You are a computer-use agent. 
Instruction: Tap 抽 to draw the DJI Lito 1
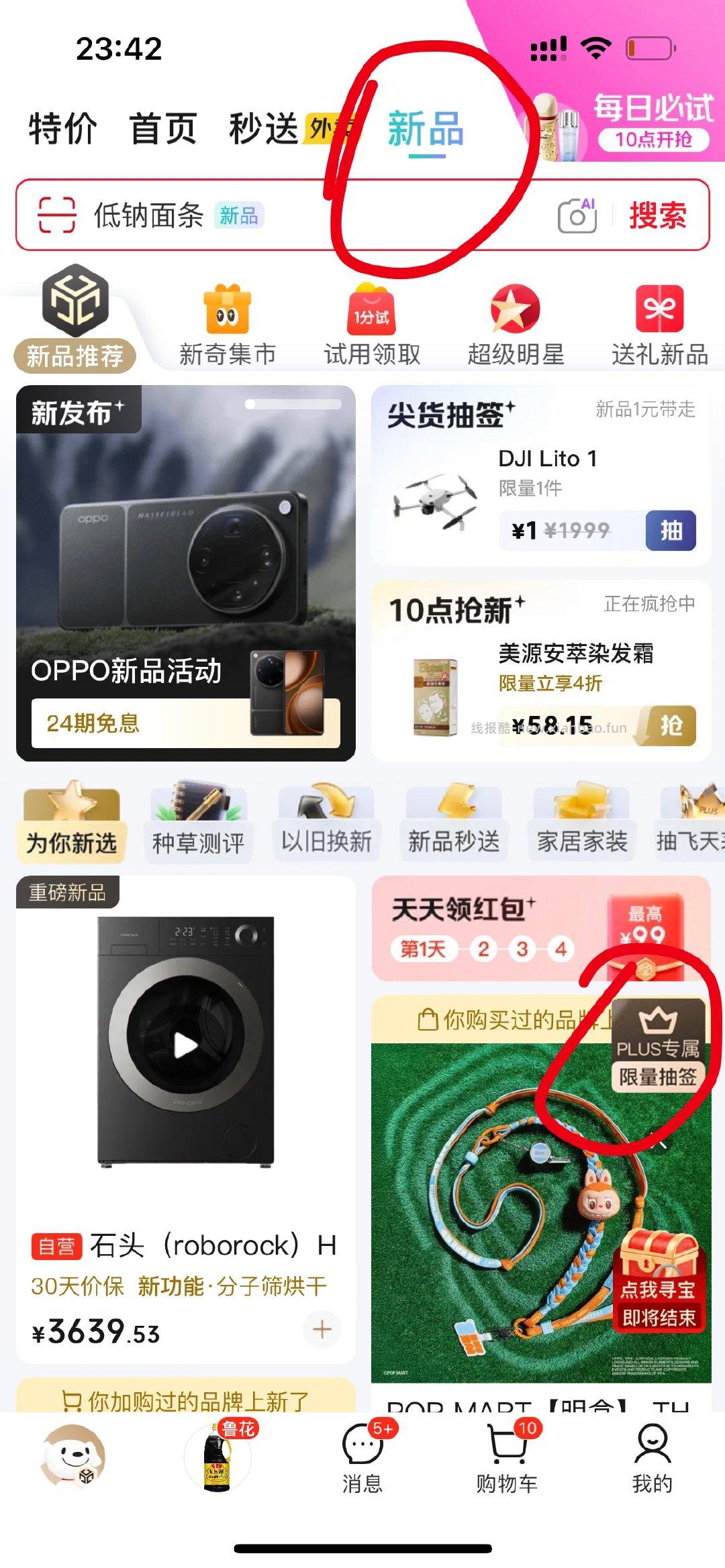click(x=669, y=529)
